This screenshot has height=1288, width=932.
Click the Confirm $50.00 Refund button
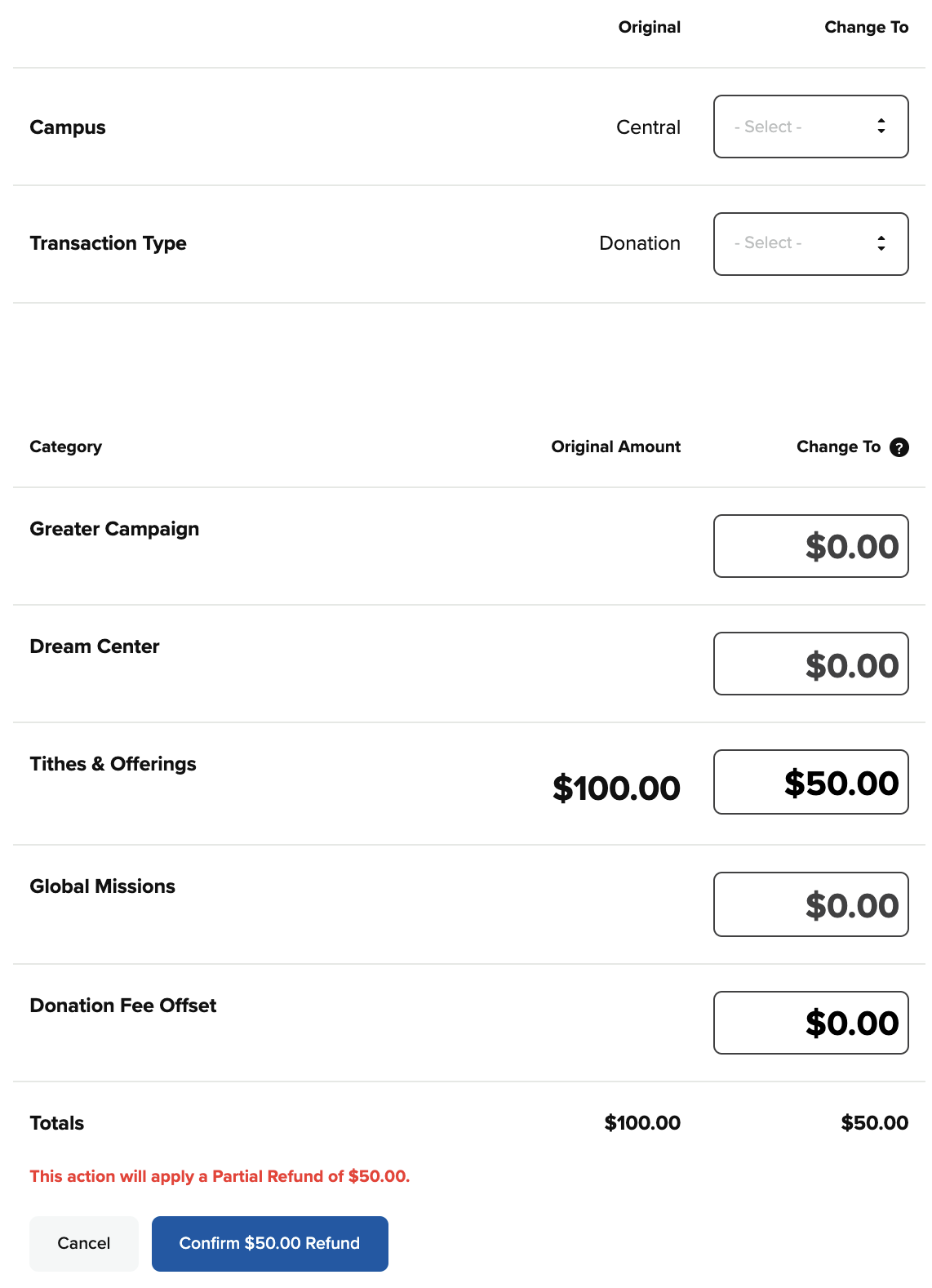(x=269, y=1243)
